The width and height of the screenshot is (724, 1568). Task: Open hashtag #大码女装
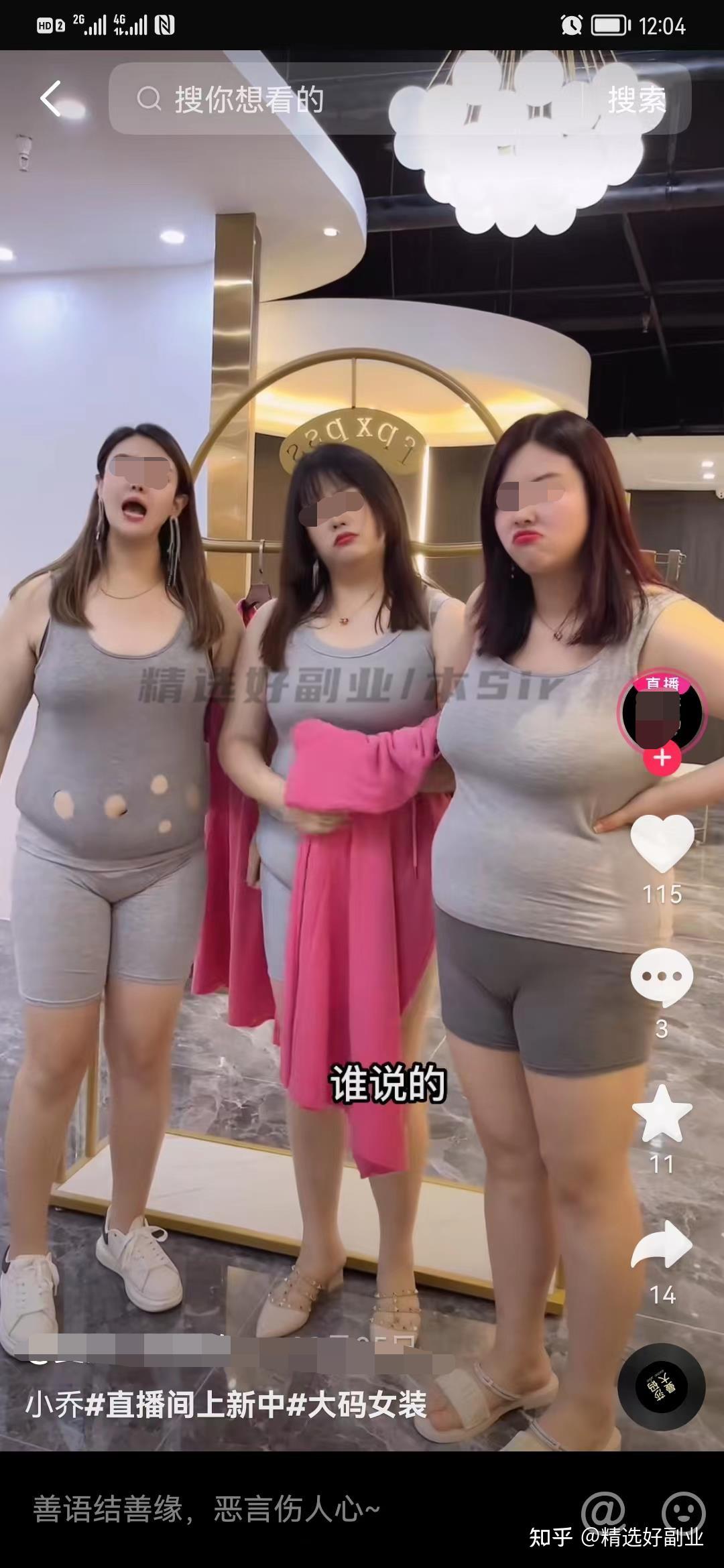tap(357, 1404)
